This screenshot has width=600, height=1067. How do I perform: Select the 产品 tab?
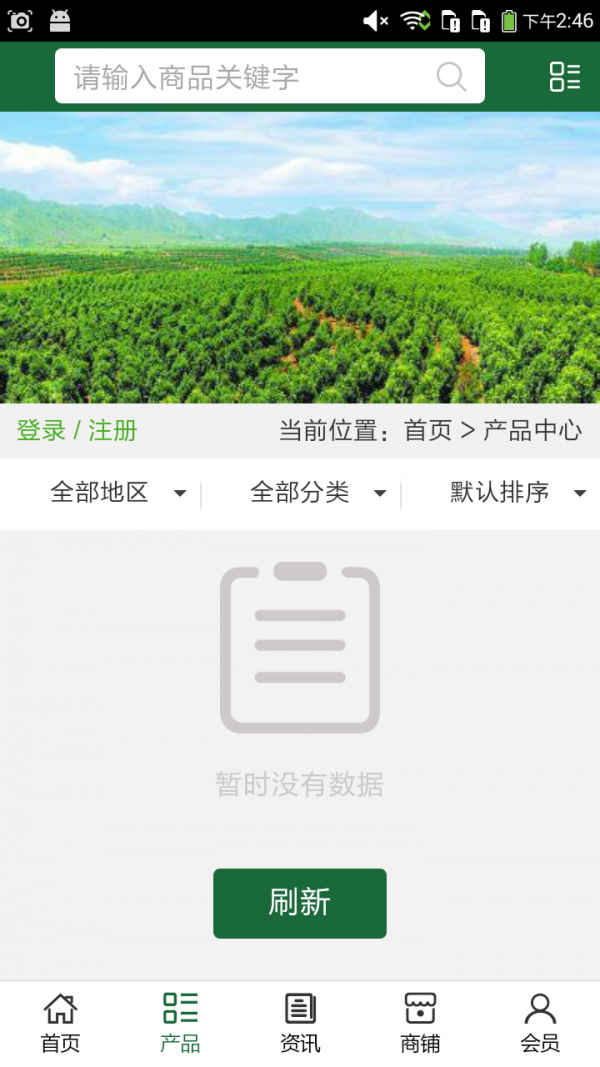180,1023
